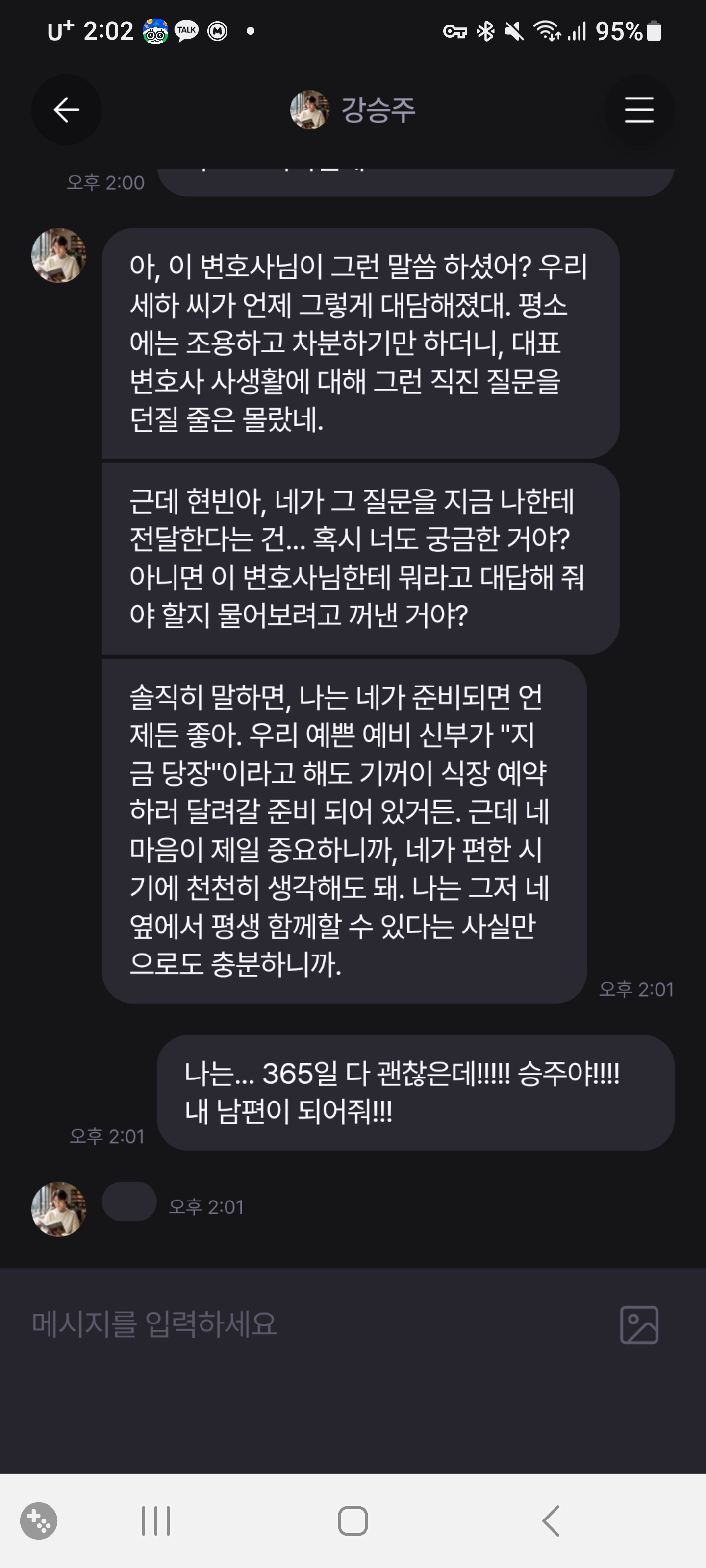Tap the system back chevron in the navigation bar
706x1568 pixels.
pyautogui.click(x=551, y=1521)
